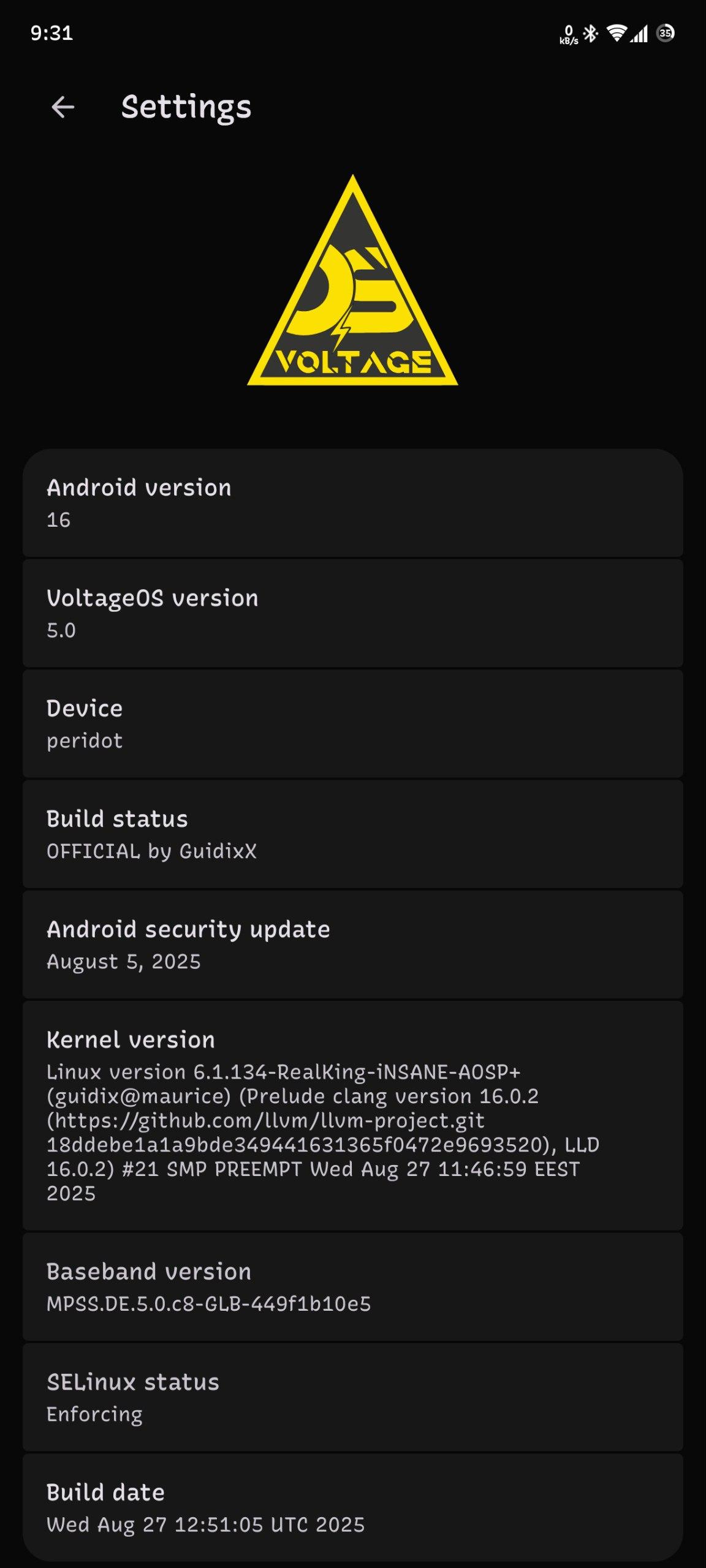The width and height of the screenshot is (706, 1568).
Task: Go back from the Settings page
Action: [x=63, y=107]
